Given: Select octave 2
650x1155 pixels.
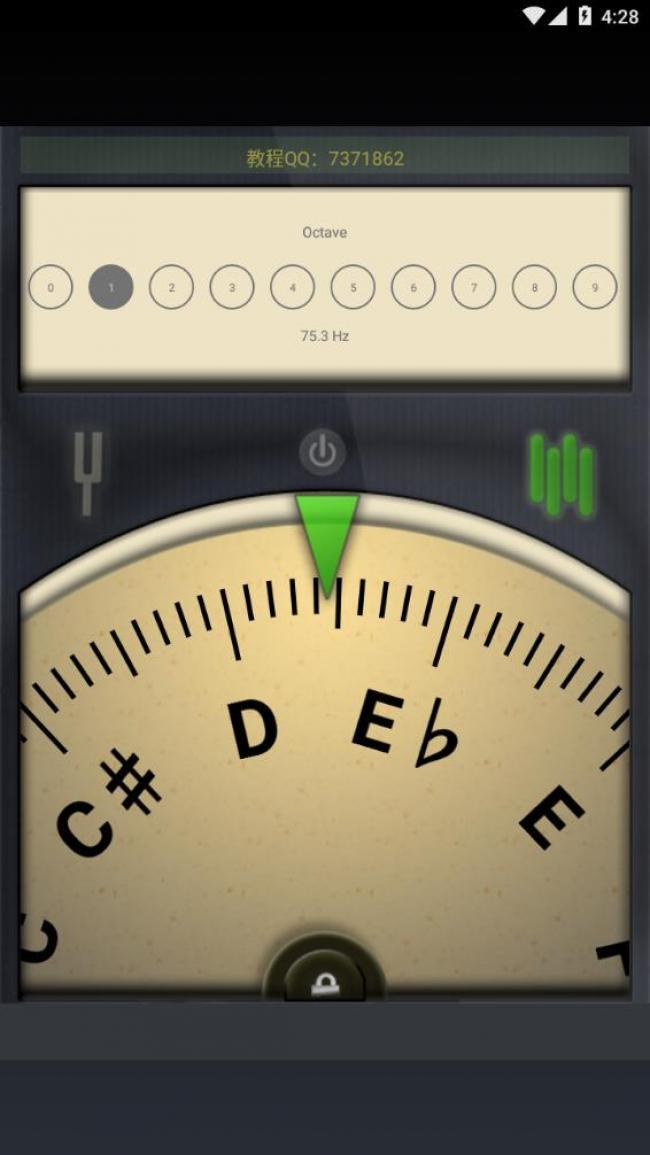Looking at the screenshot, I should click(x=172, y=287).
